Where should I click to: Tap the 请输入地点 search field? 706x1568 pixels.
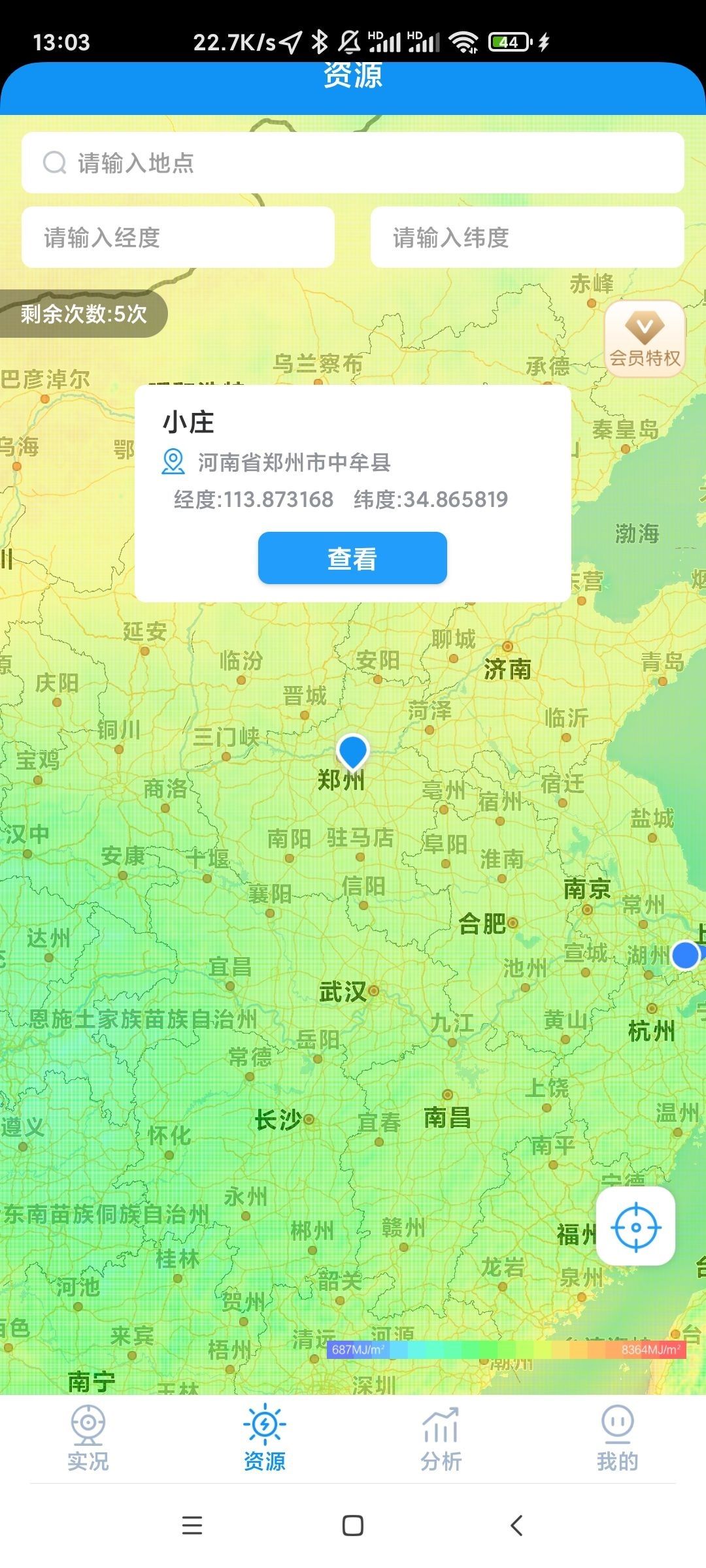click(353, 163)
